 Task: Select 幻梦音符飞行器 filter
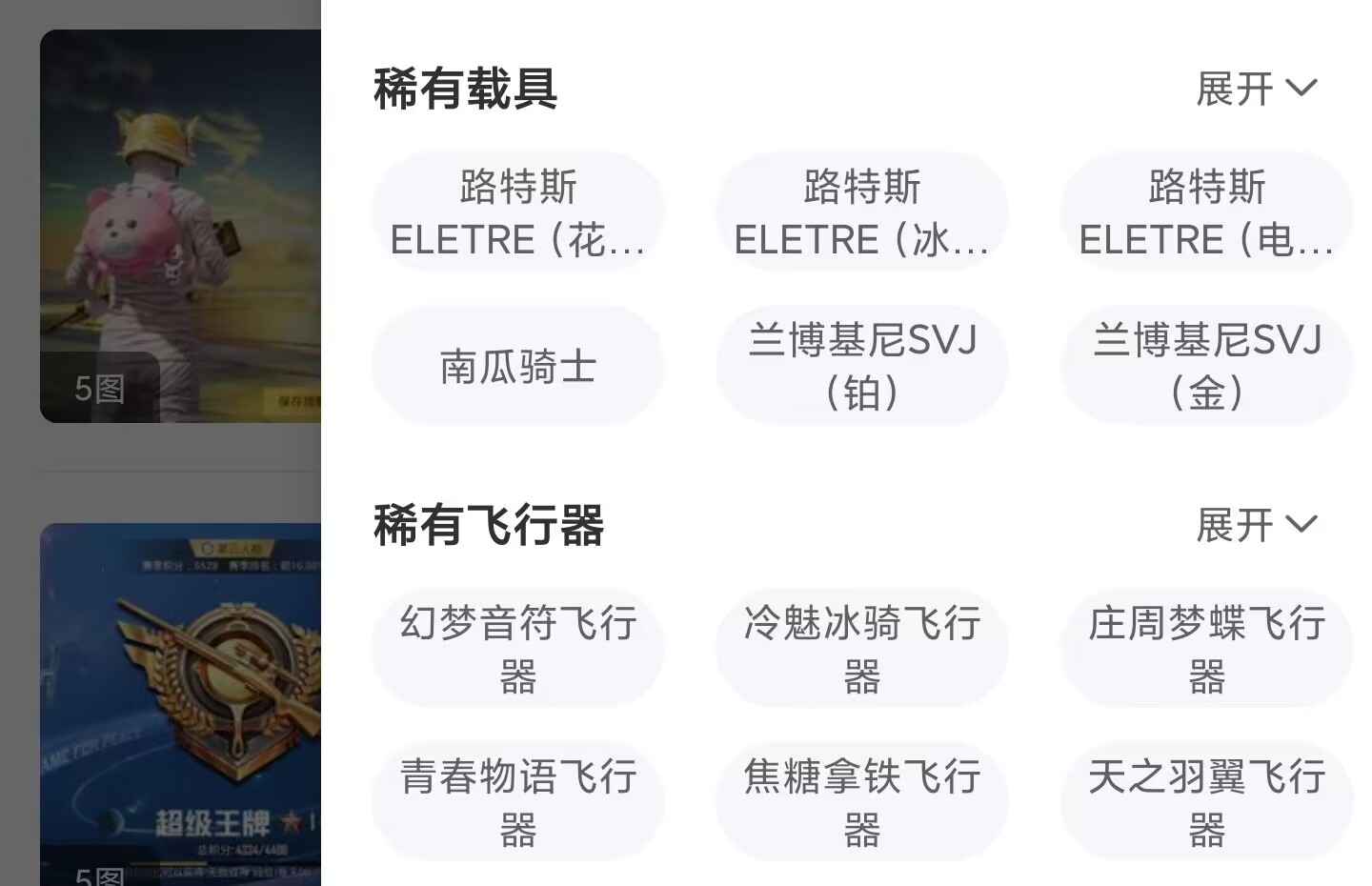[x=518, y=649]
